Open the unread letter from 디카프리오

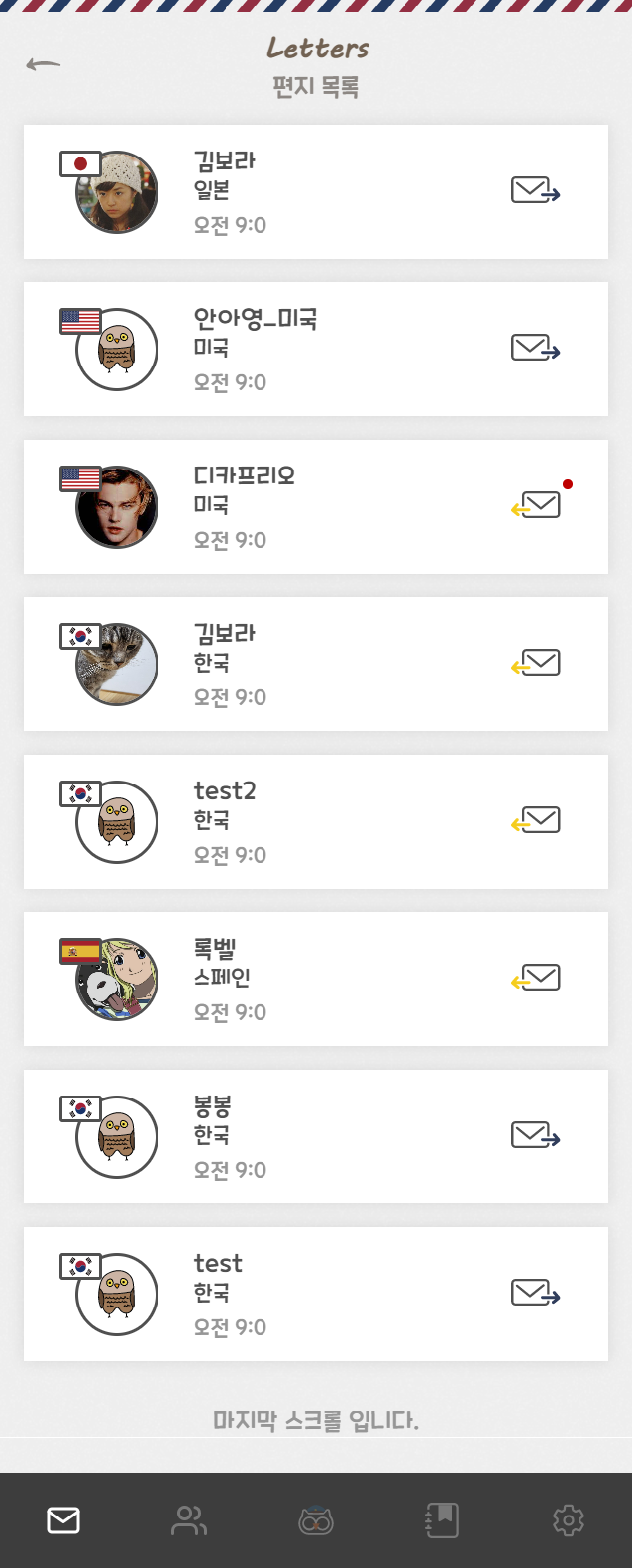[x=315, y=507]
